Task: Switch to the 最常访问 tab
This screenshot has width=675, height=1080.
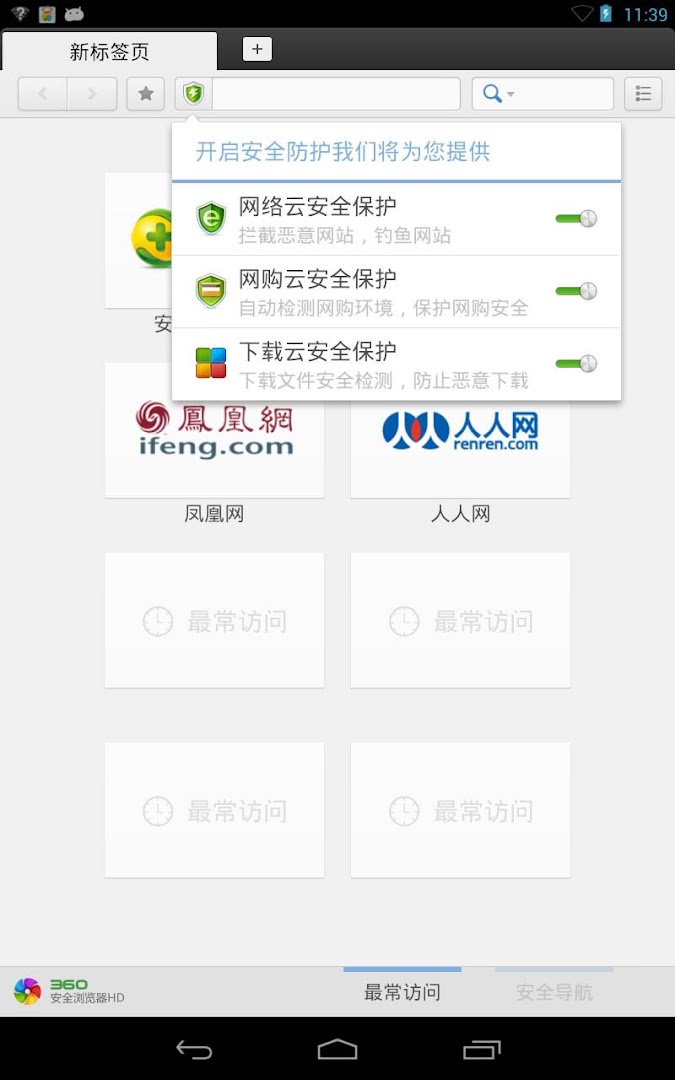Action: pyautogui.click(x=402, y=992)
